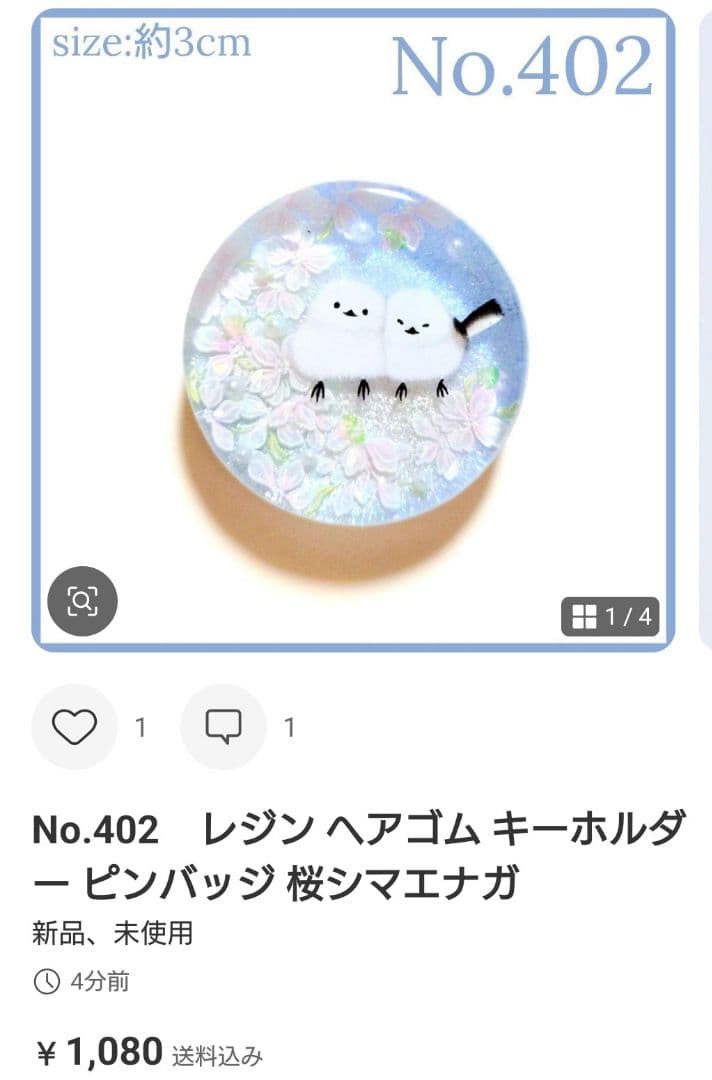Like this item with the heart icon
Viewport: 712px width, 1080px height.
coord(74,727)
